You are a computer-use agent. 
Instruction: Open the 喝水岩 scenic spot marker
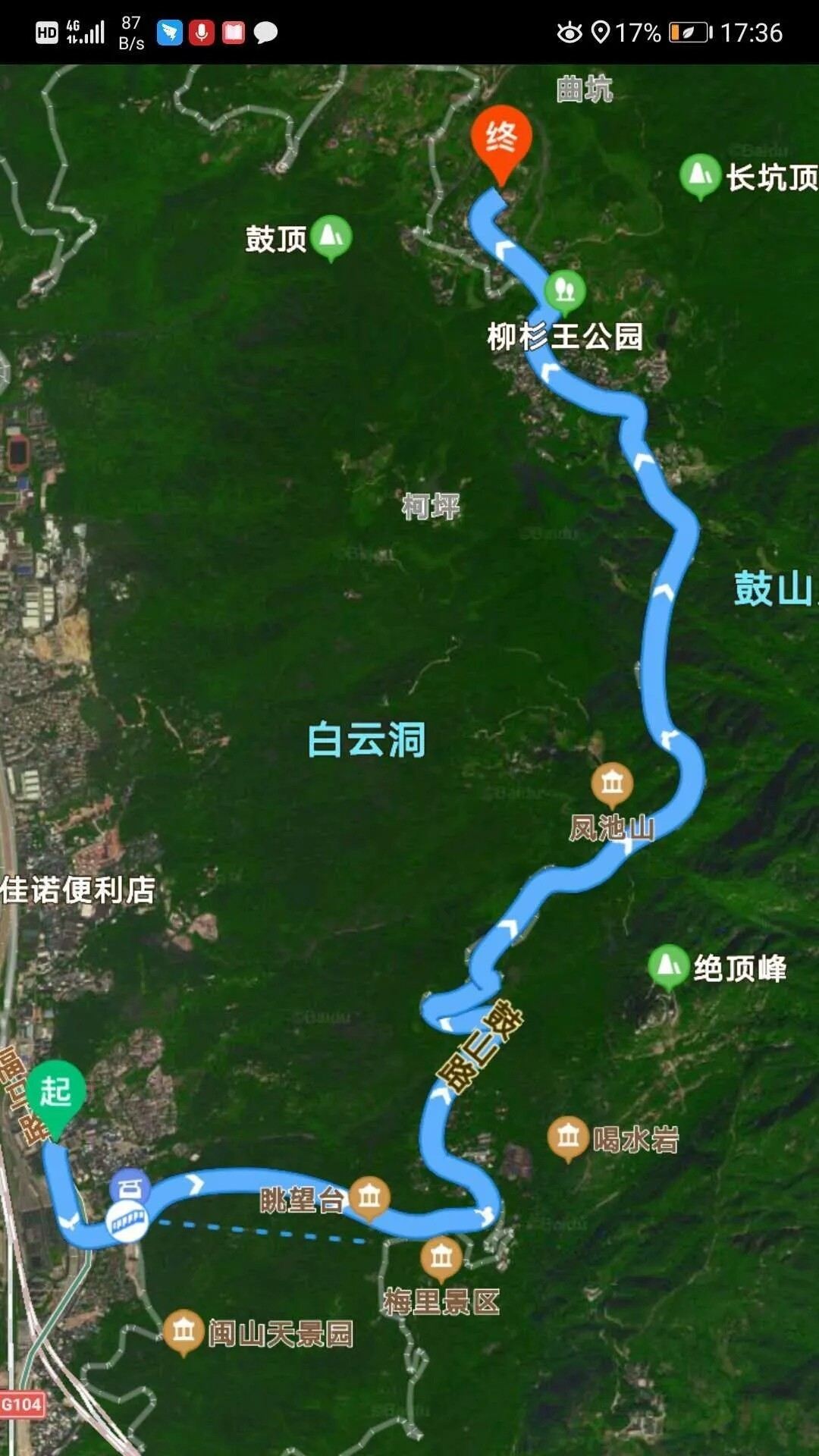click(568, 1137)
